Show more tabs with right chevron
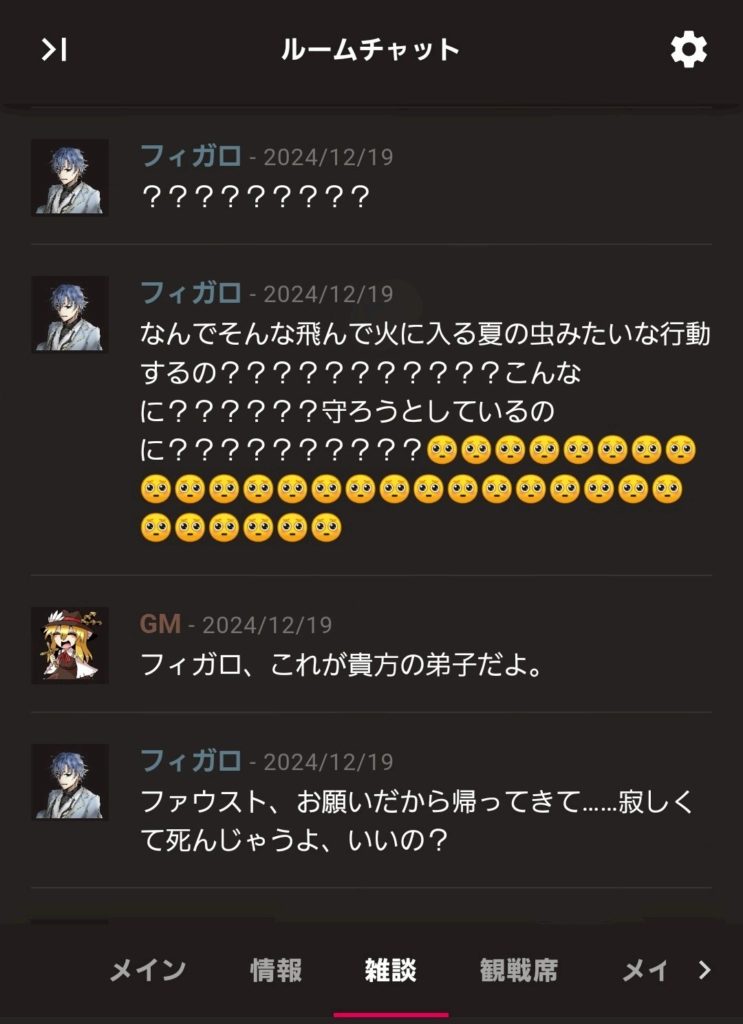 705,969
